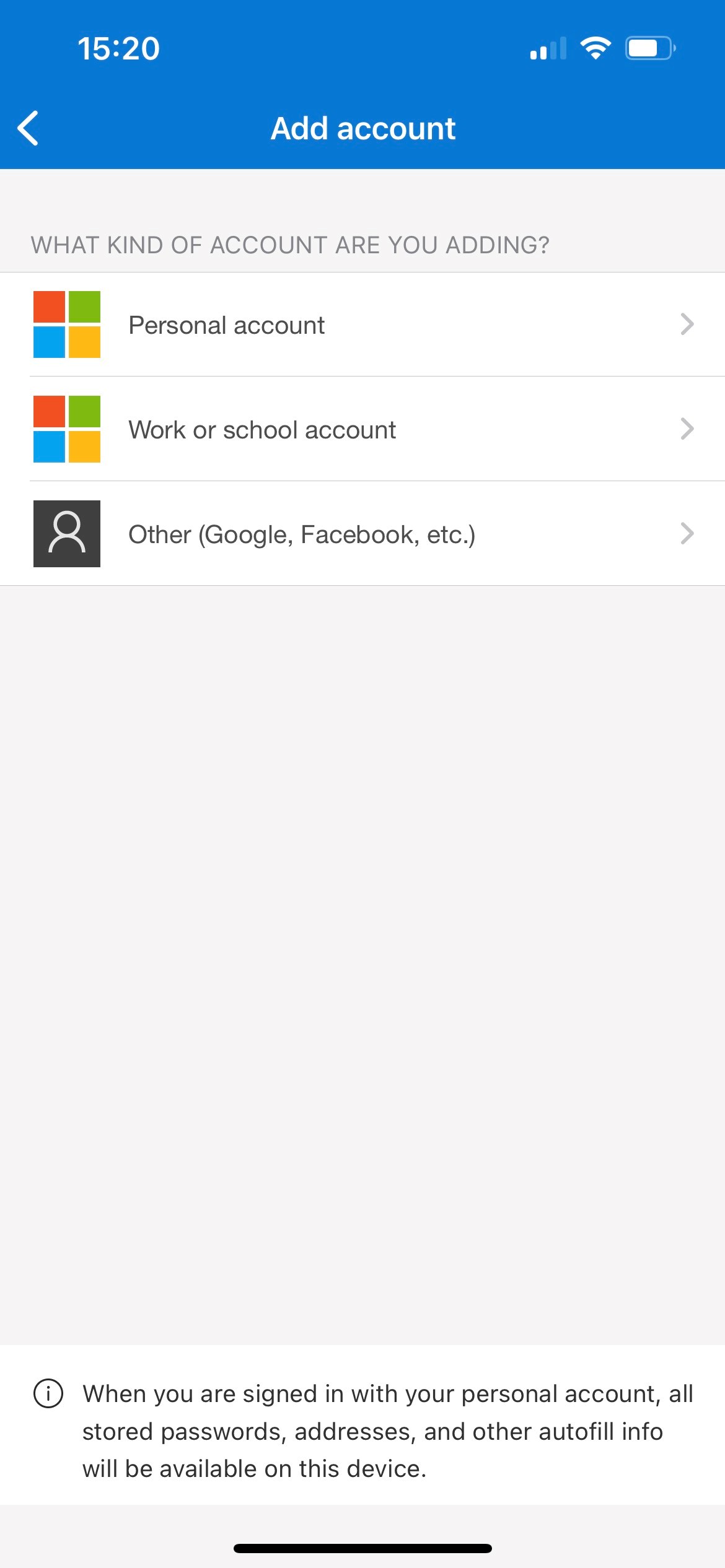725x1568 pixels.
Task: Click the Add account title text
Action: tap(362, 128)
